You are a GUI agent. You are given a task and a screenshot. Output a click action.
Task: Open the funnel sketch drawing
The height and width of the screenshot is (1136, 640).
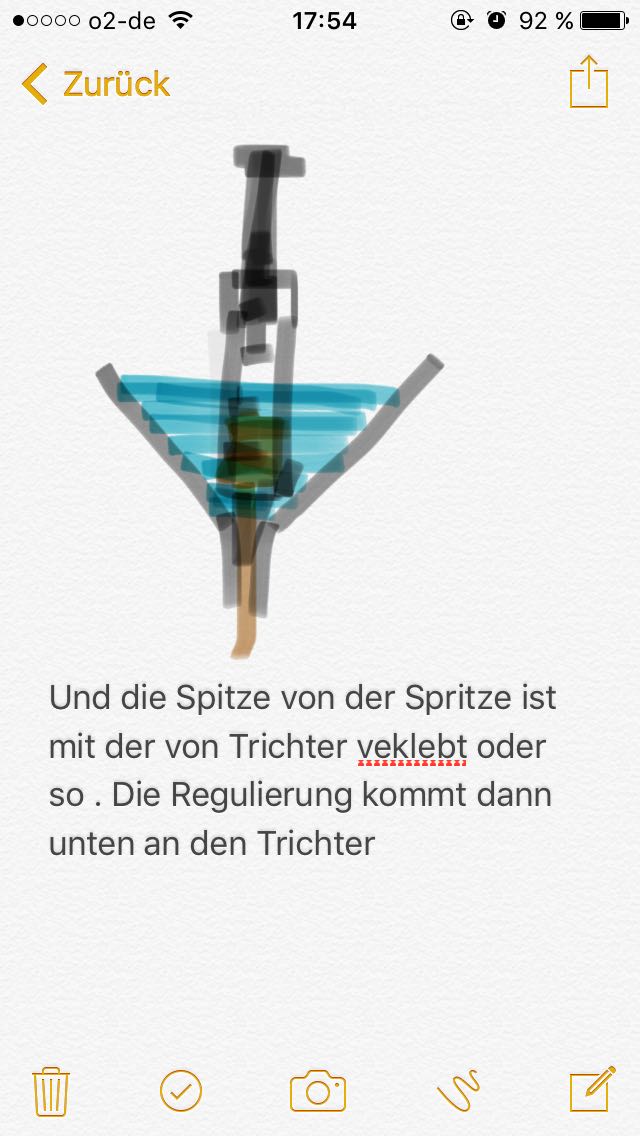coord(270,402)
